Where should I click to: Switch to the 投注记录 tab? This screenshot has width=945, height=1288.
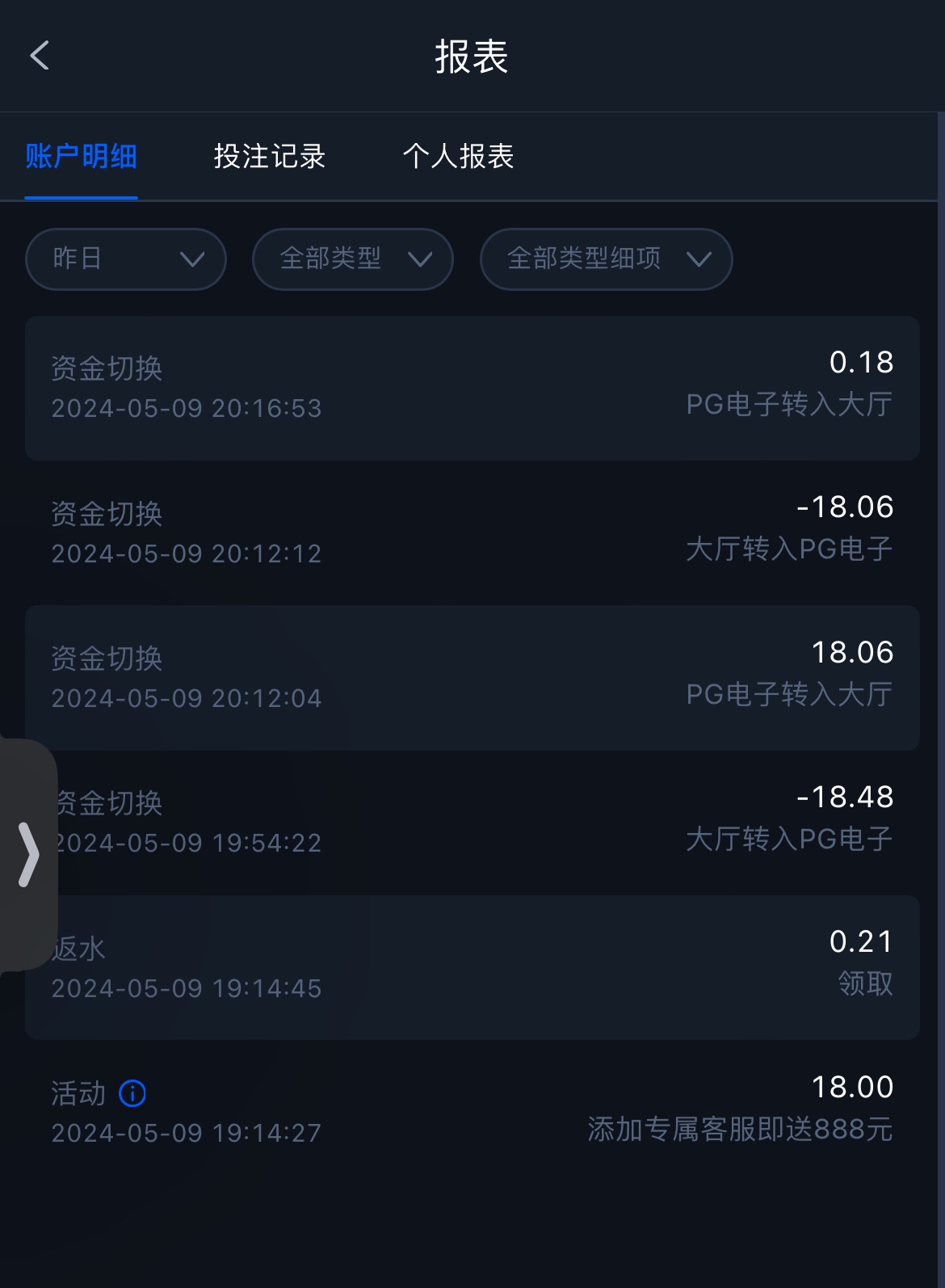pos(269,156)
